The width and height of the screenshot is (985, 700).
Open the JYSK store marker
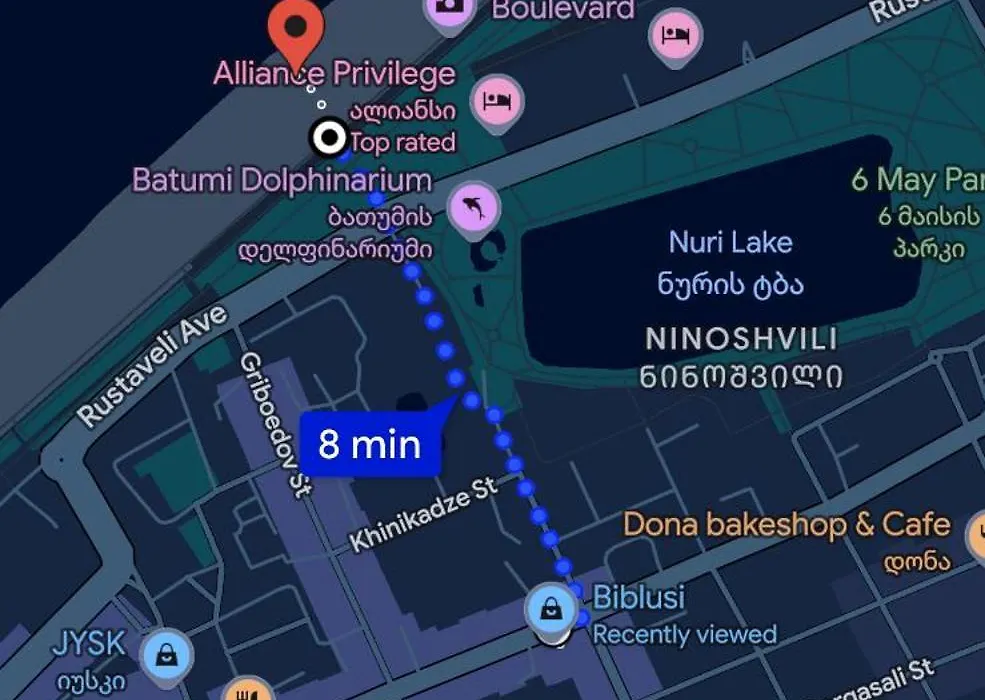[167, 653]
